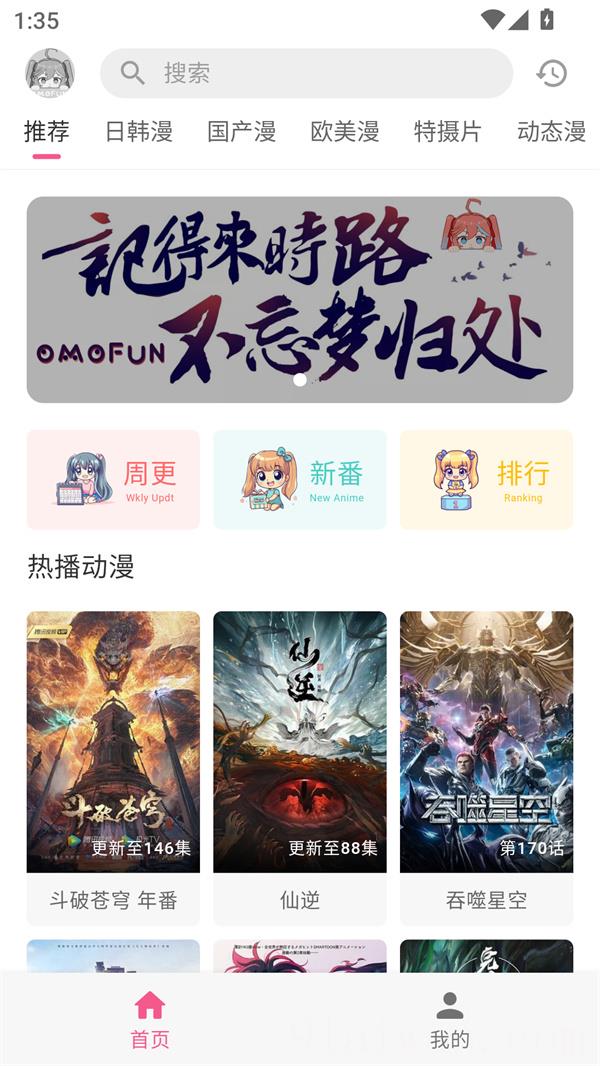
Task: Select the 推荐 tab
Action: point(46,131)
